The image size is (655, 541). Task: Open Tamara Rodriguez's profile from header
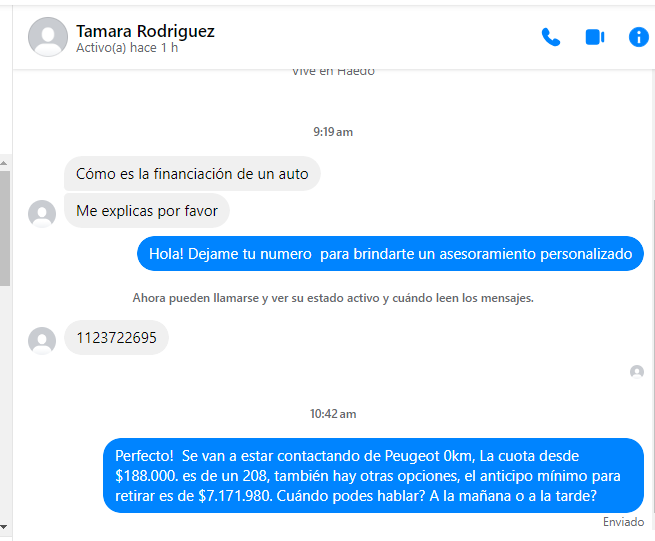click(x=145, y=31)
